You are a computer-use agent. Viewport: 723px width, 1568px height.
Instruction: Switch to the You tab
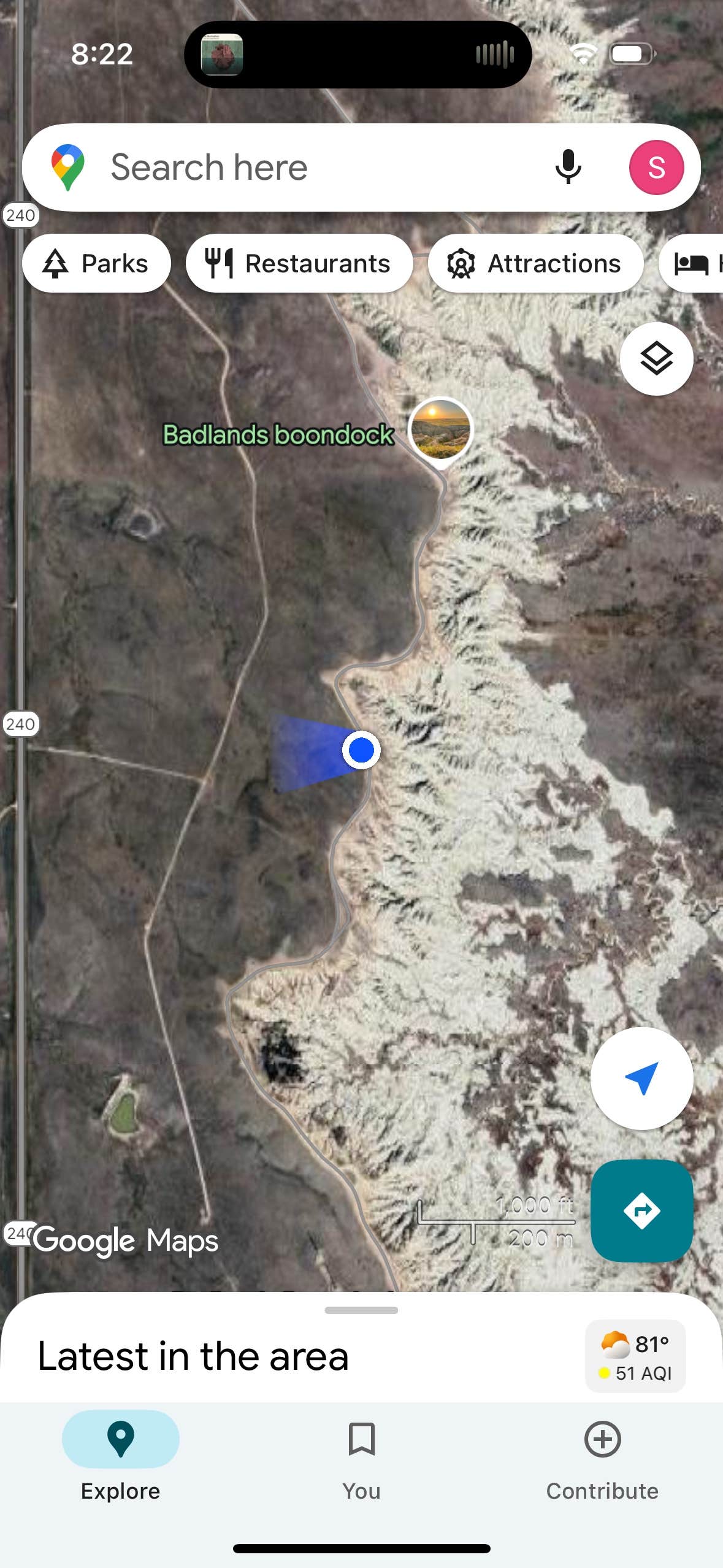[x=361, y=1455]
